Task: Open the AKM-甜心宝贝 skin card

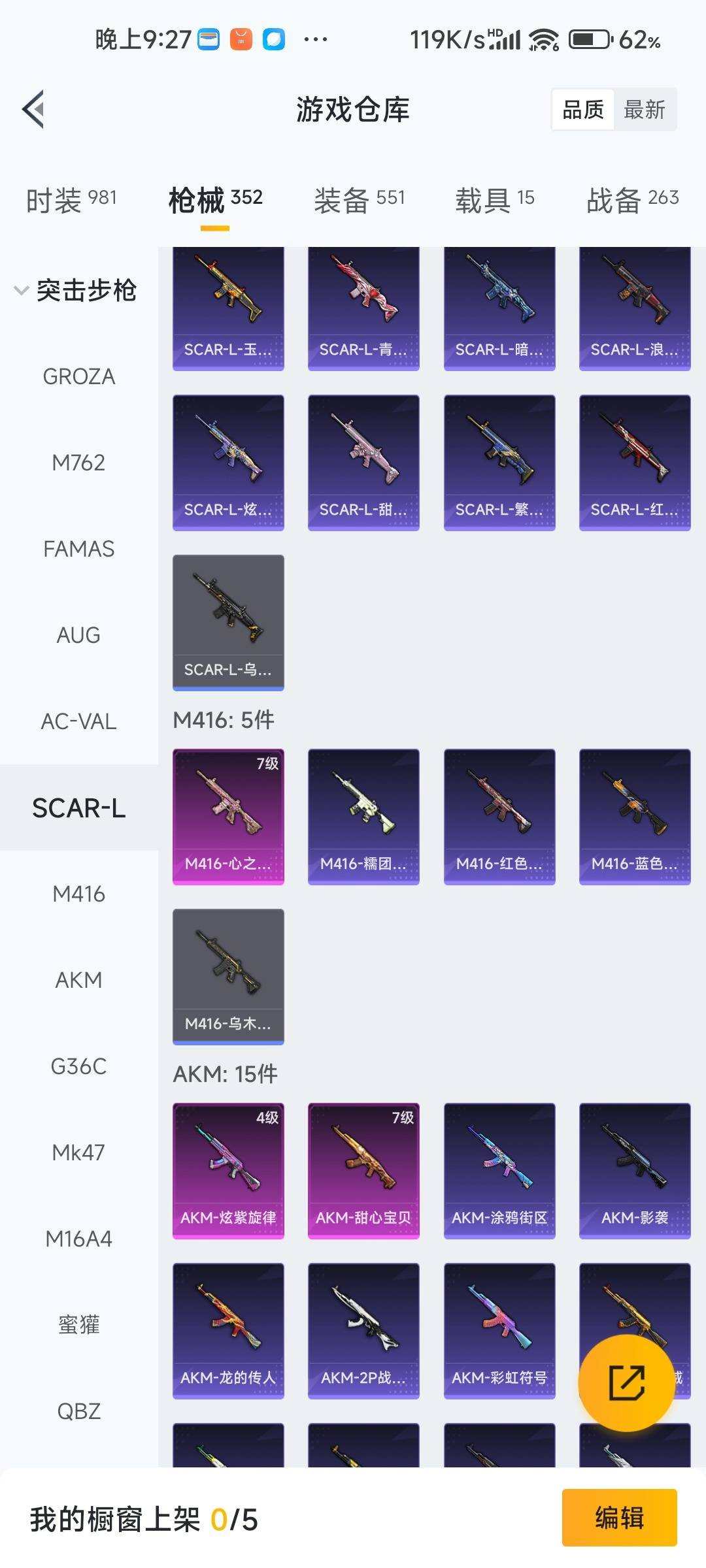Action: point(363,1170)
